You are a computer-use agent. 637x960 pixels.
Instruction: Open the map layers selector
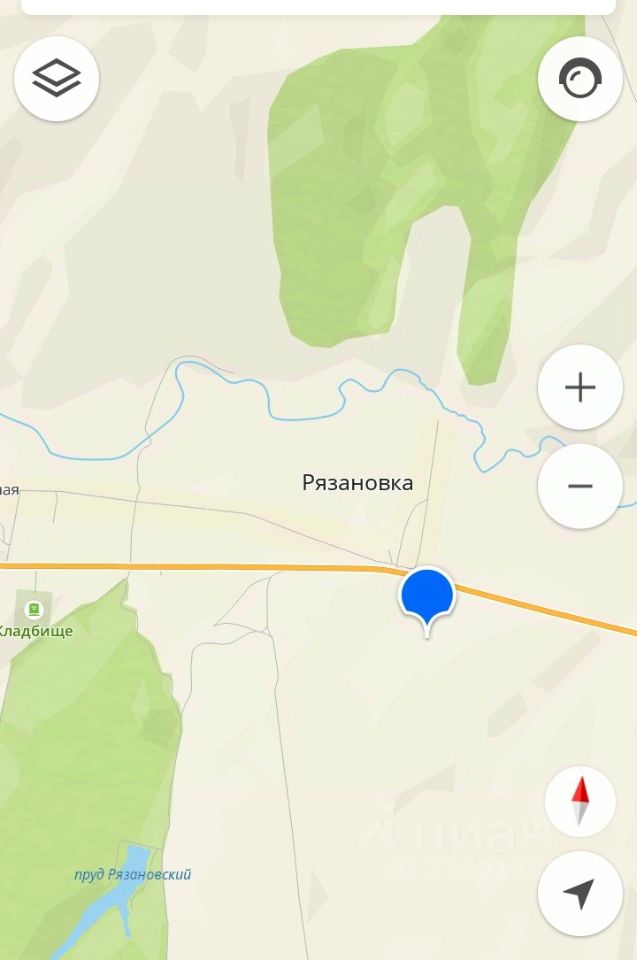tap(56, 79)
